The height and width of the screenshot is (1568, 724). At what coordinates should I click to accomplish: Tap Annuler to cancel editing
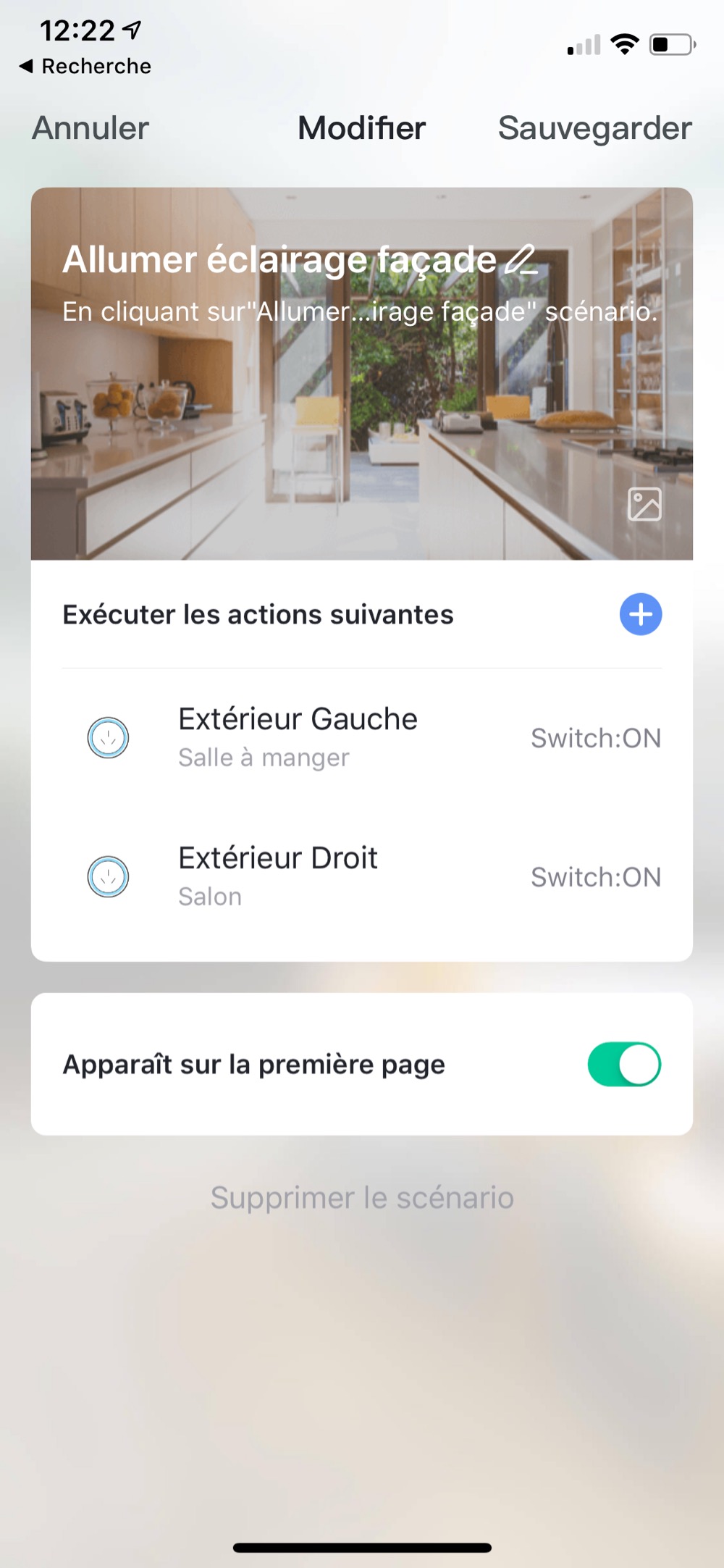(x=90, y=128)
